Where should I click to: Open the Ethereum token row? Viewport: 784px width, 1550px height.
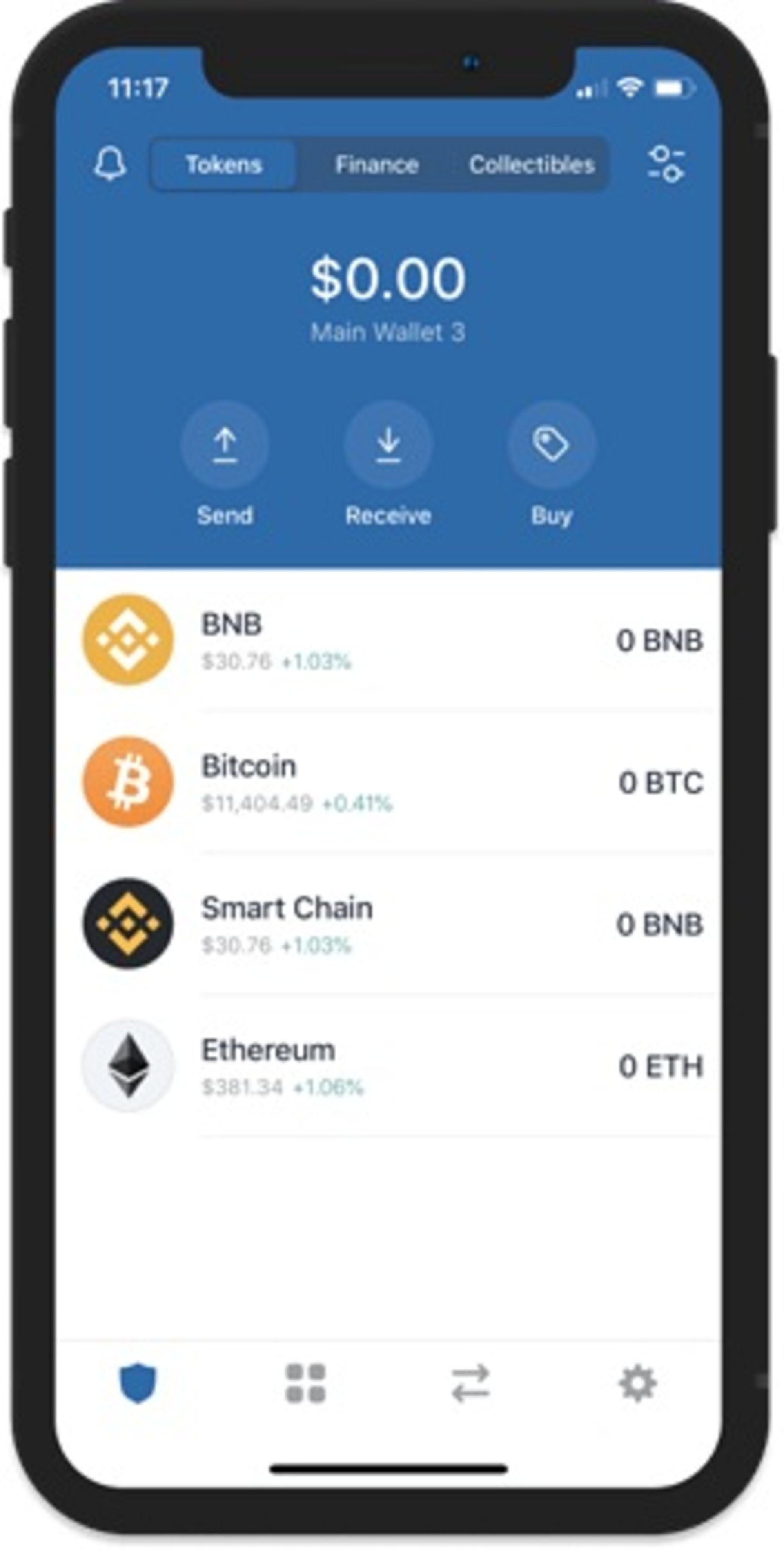[x=391, y=1066]
